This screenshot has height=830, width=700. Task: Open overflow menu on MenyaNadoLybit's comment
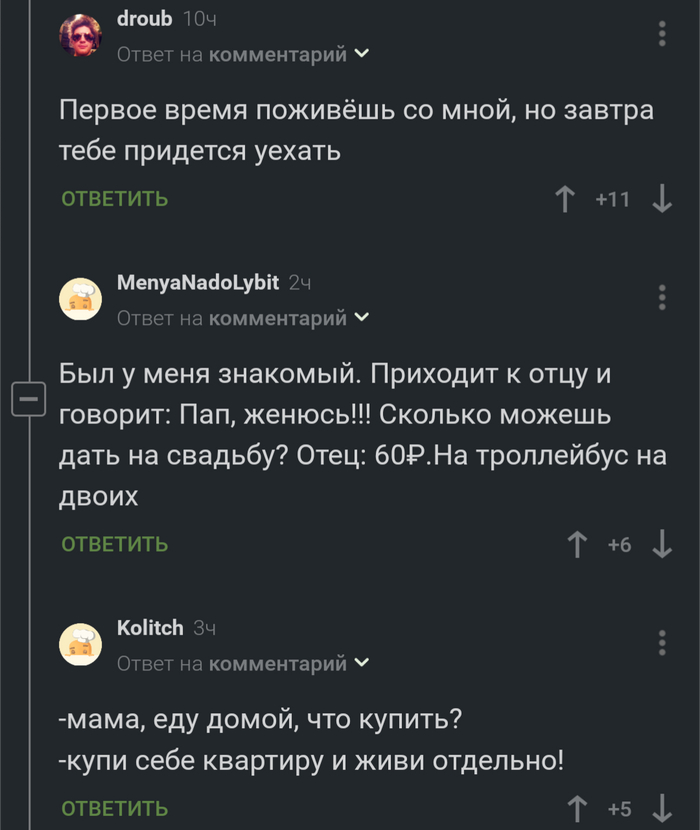[x=662, y=297]
